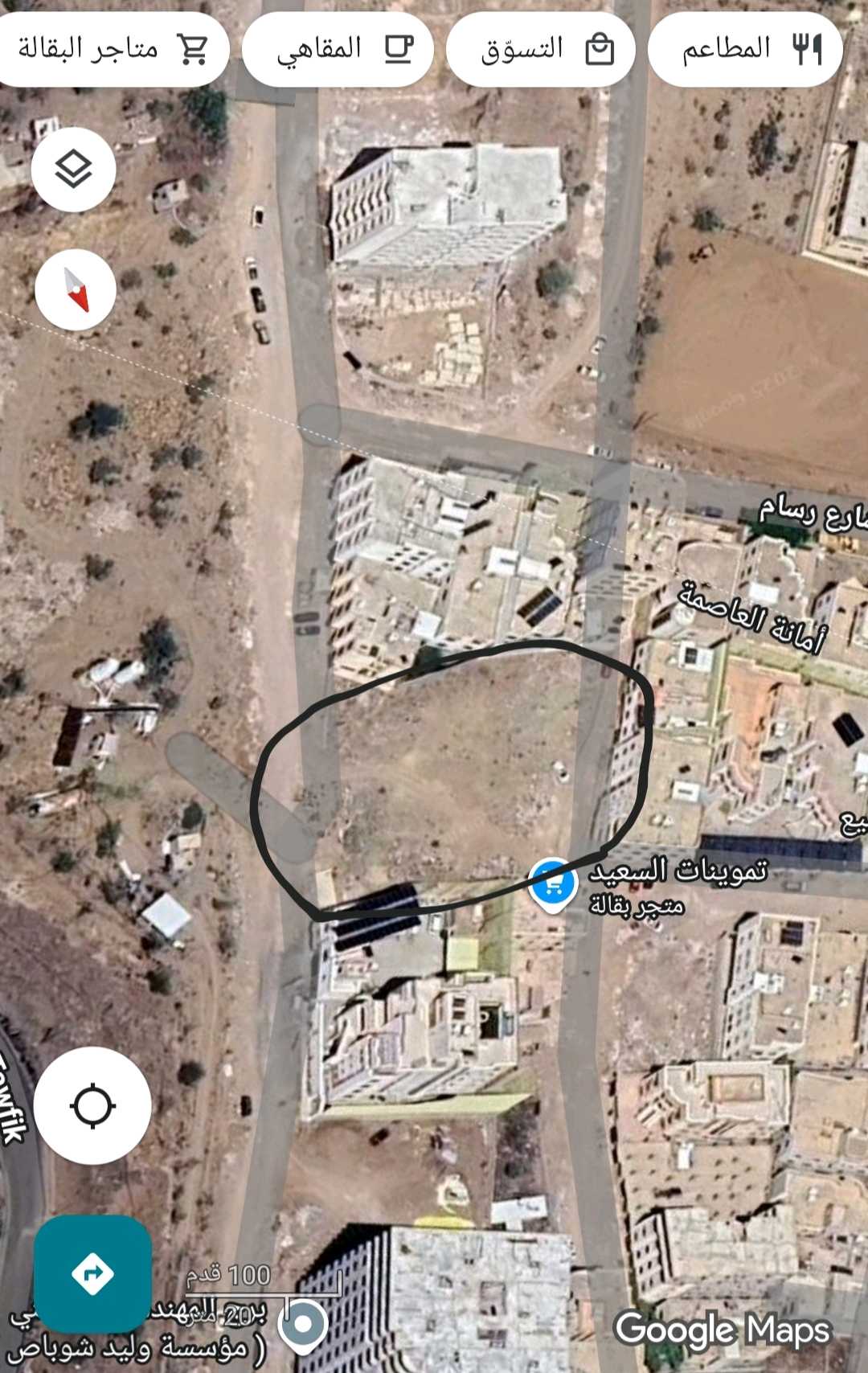
Task: Open the grey place pin near the scale bar
Action: (302, 1323)
